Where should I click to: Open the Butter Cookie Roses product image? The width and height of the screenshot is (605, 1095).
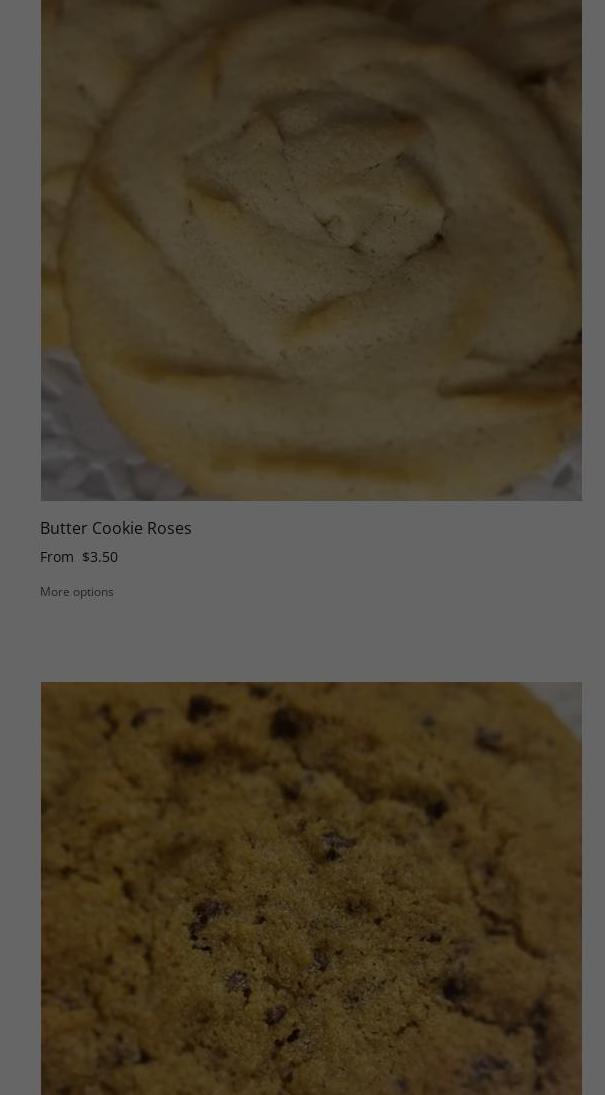coord(311,250)
